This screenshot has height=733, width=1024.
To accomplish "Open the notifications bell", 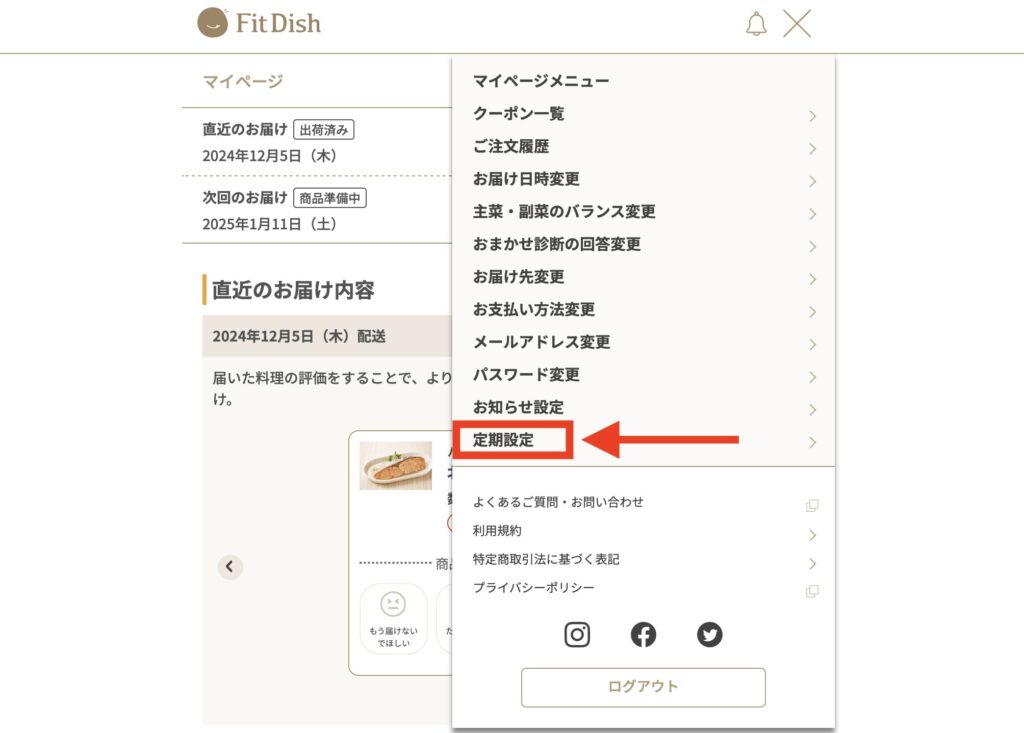I will pyautogui.click(x=756, y=24).
